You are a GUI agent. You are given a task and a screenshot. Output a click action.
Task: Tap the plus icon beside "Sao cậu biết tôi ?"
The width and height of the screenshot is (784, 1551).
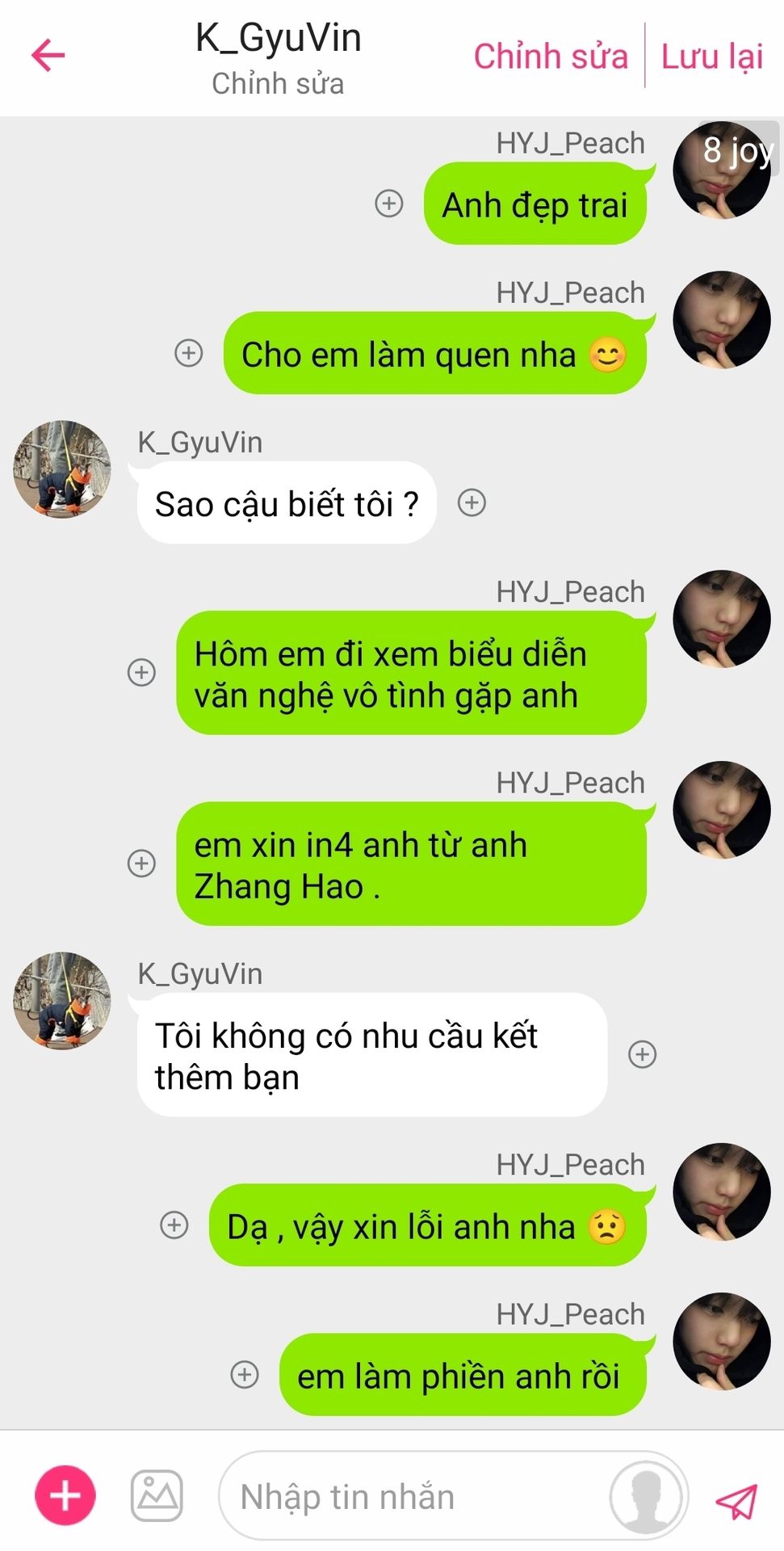coord(472,502)
